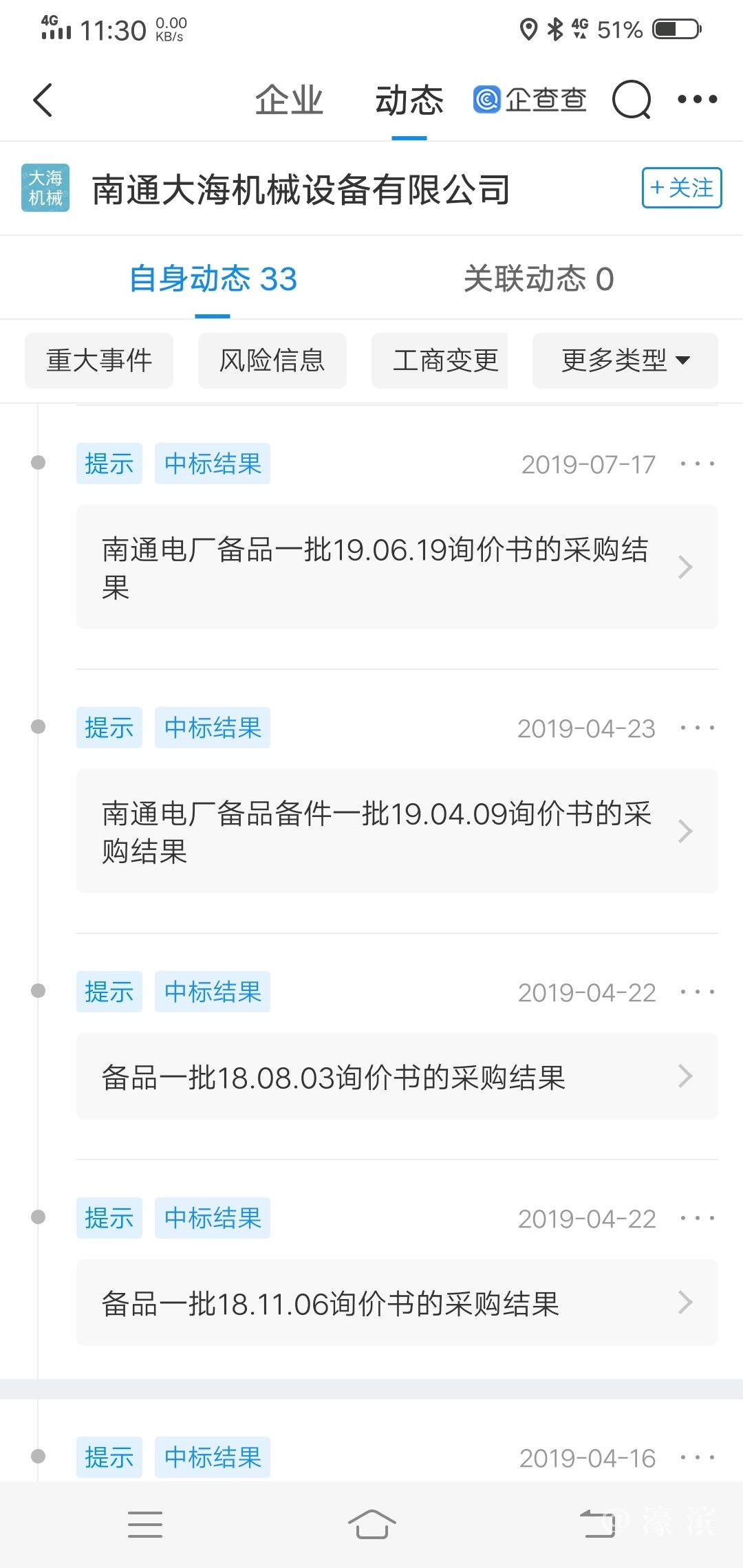Image resolution: width=743 pixels, height=1568 pixels.
Task: Open more options for the 2019-04-23 entry
Action: pyautogui.click(x=697, y=728)
